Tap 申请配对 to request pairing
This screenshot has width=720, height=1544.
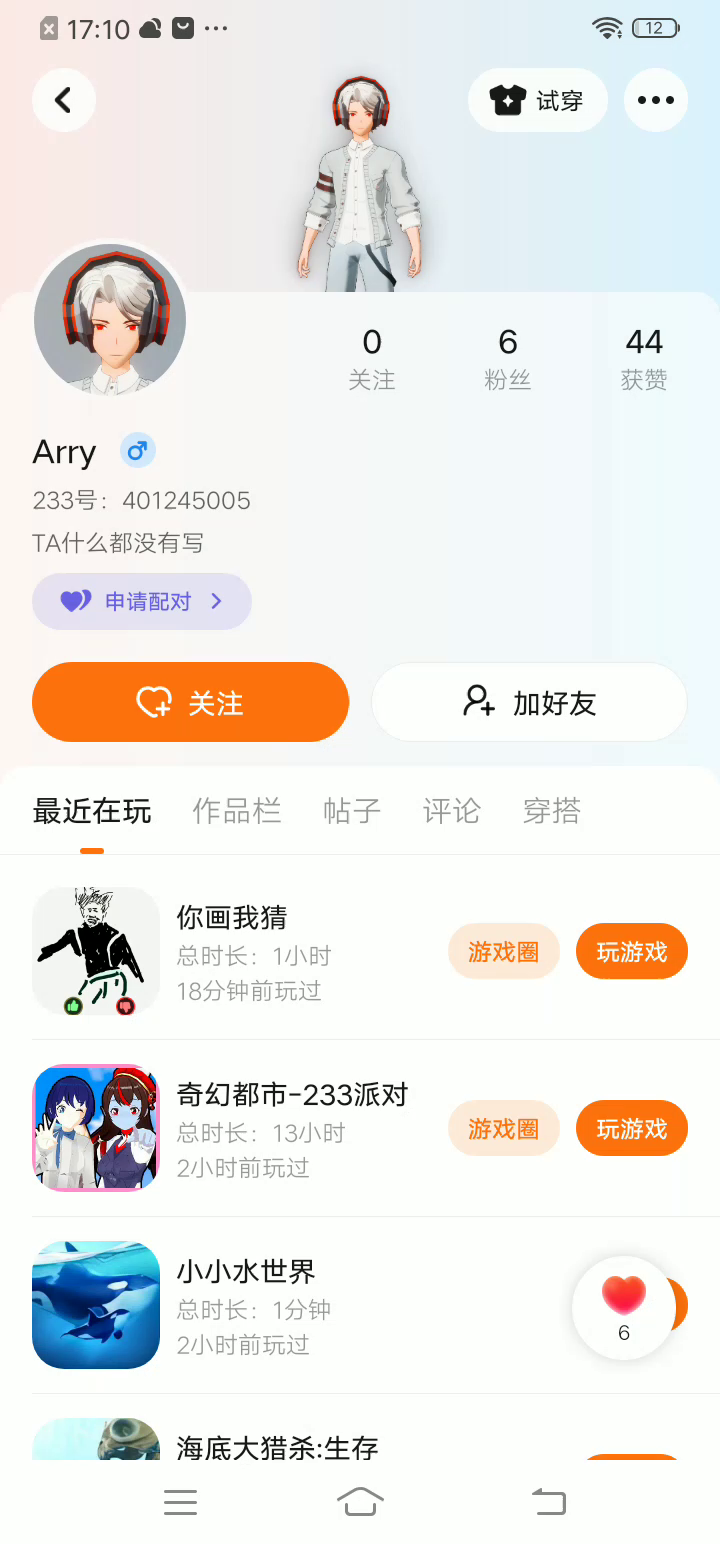[142, 601]
